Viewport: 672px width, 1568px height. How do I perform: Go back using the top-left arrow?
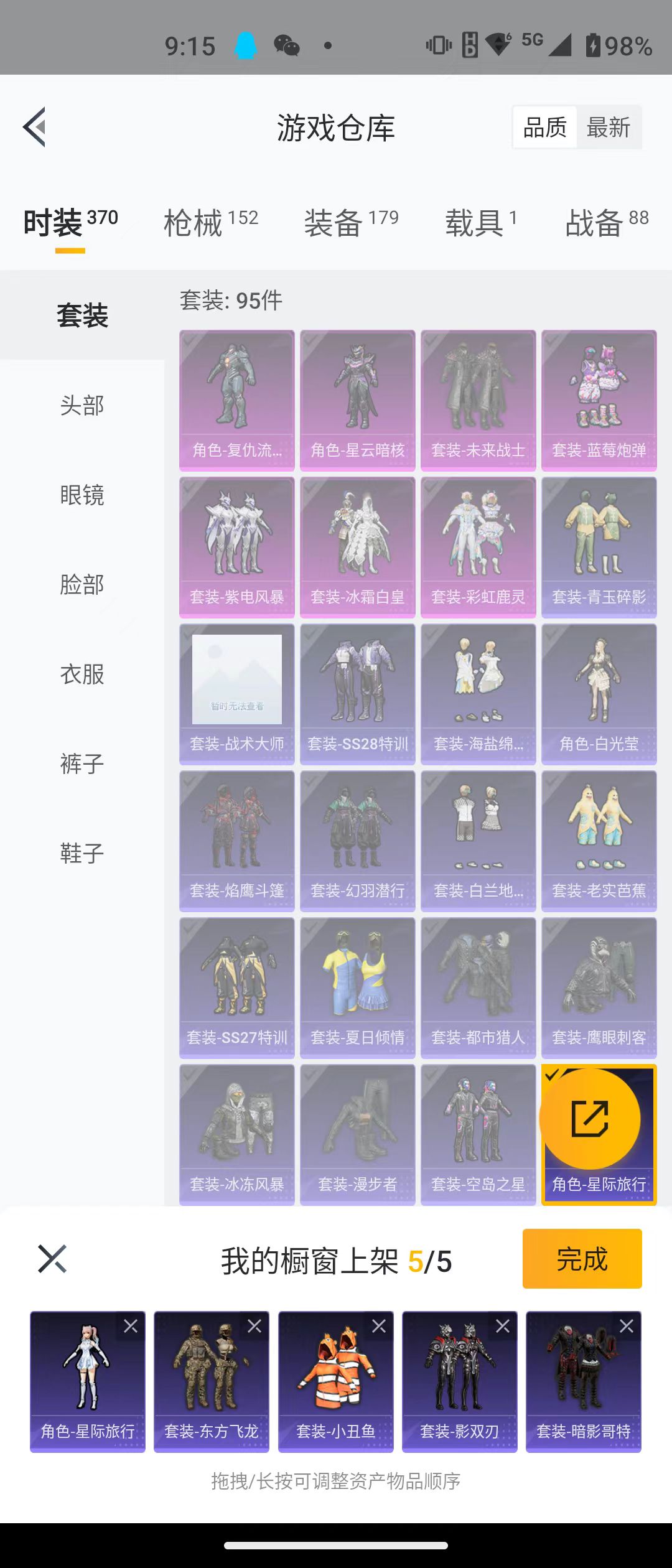(35, 127)
